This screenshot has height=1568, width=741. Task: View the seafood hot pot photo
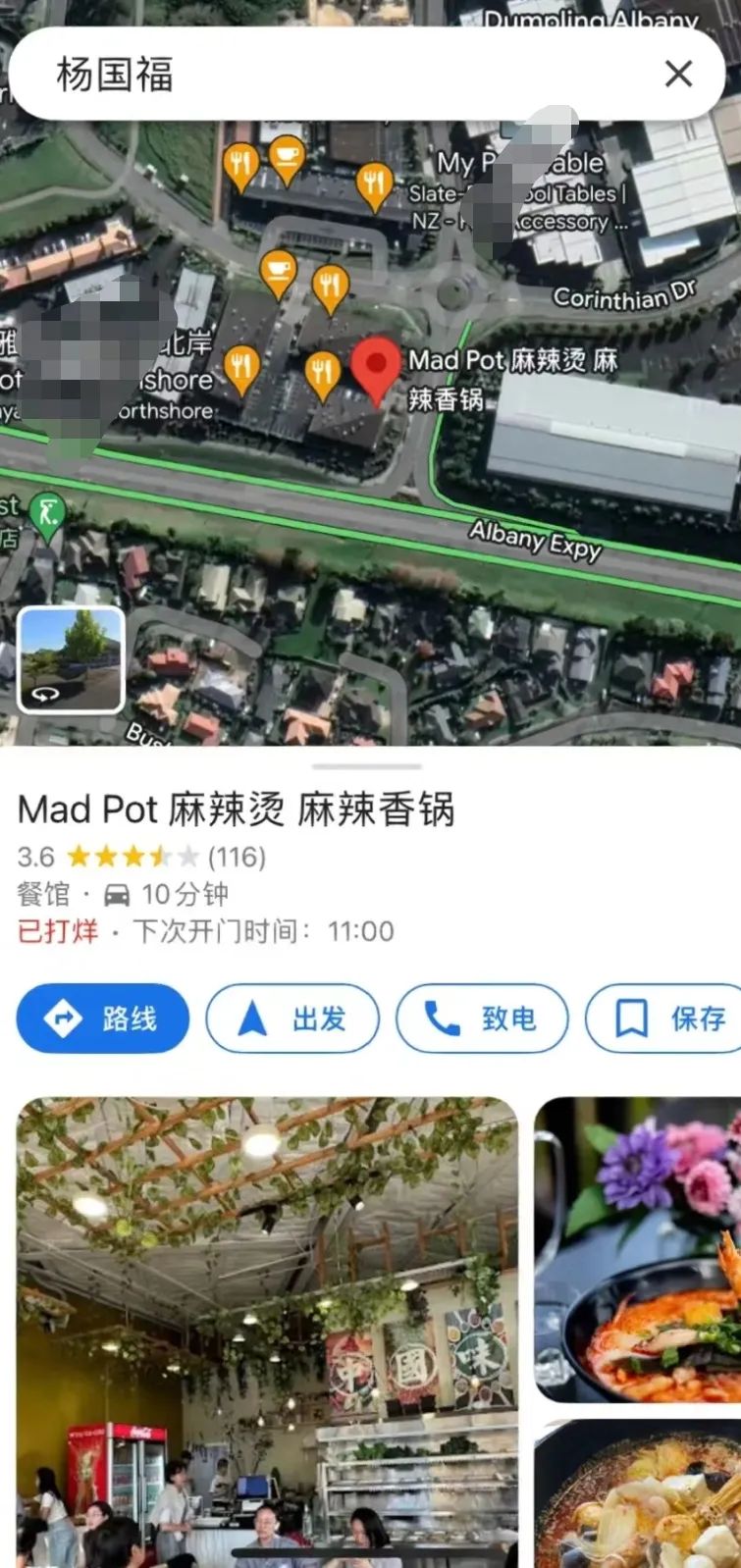coord(638,1493)
